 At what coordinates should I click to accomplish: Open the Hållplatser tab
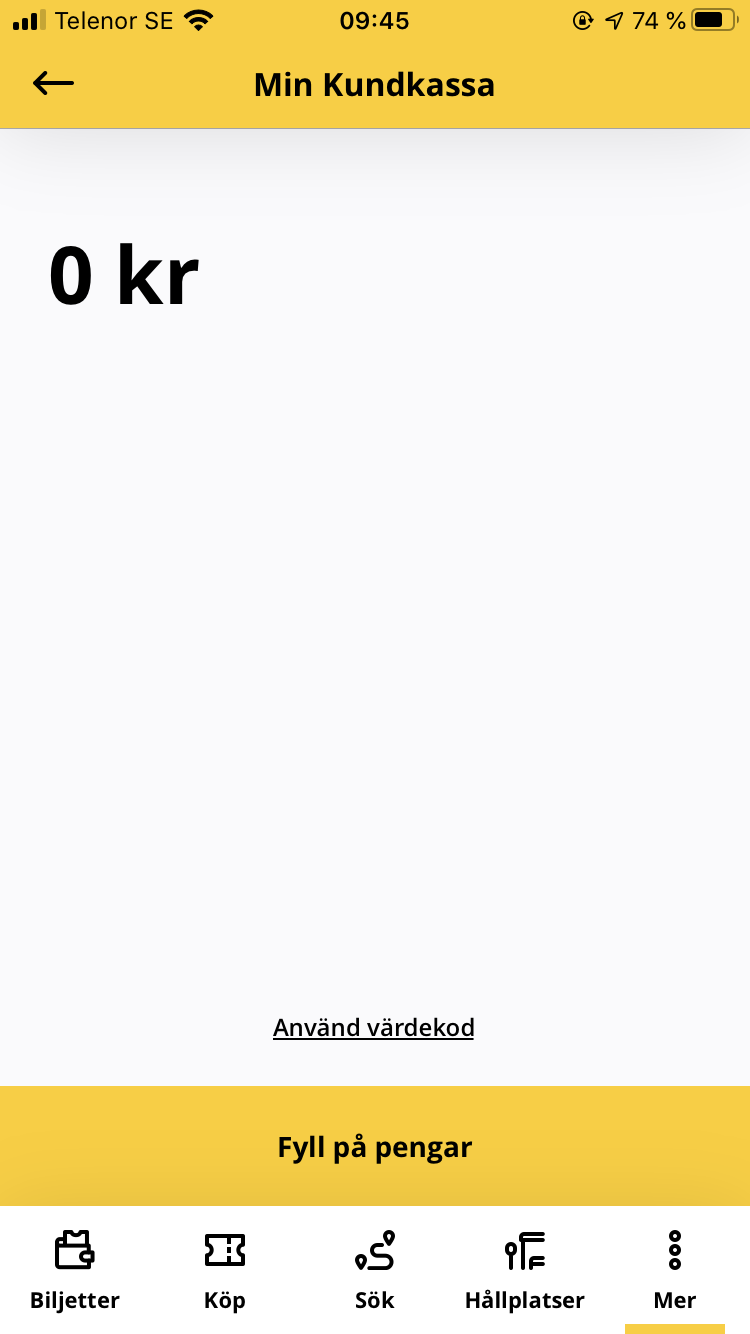pos(525,1270)
